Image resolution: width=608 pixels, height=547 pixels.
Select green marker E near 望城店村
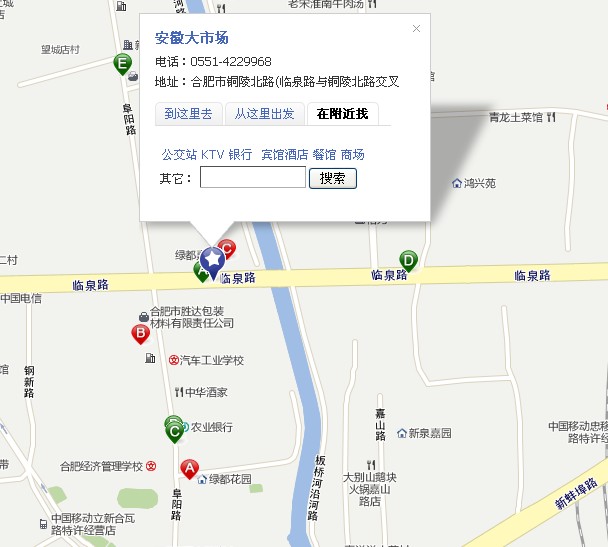122,65
